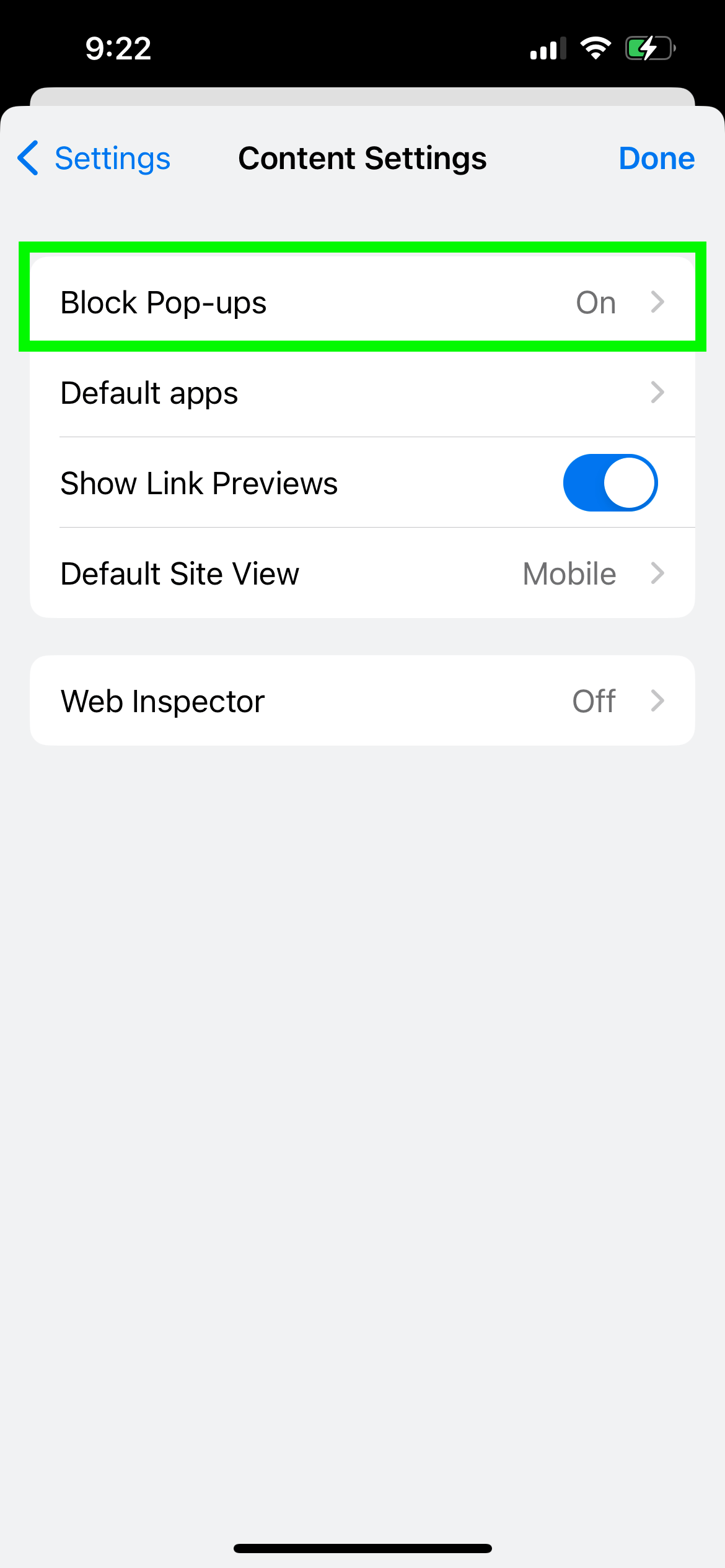Open the Web Inspector setting
Viewport: 725px width, 1568px height.
pyautogui.click(x=362, y=700)
